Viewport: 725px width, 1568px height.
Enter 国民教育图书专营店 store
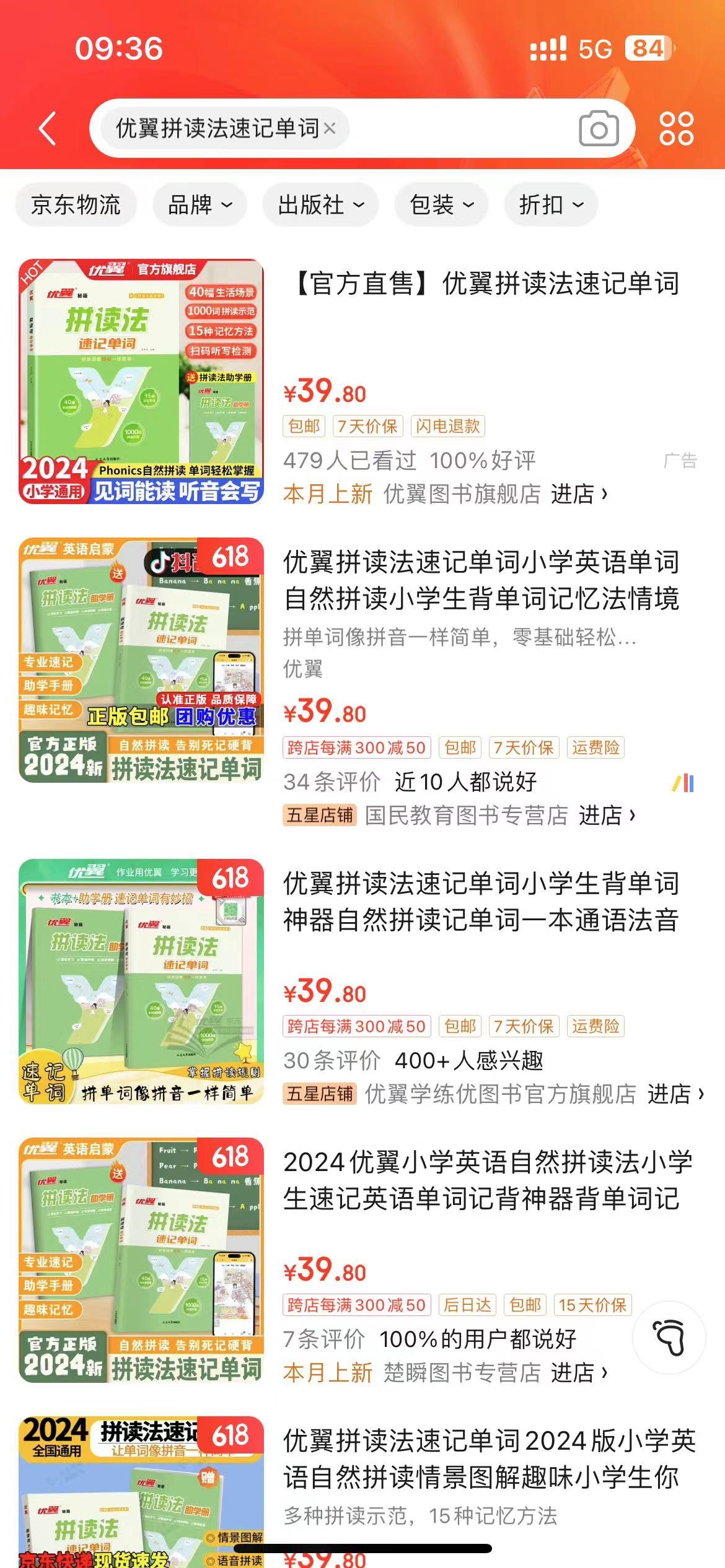pyautogui.click(x=606, y=815)
